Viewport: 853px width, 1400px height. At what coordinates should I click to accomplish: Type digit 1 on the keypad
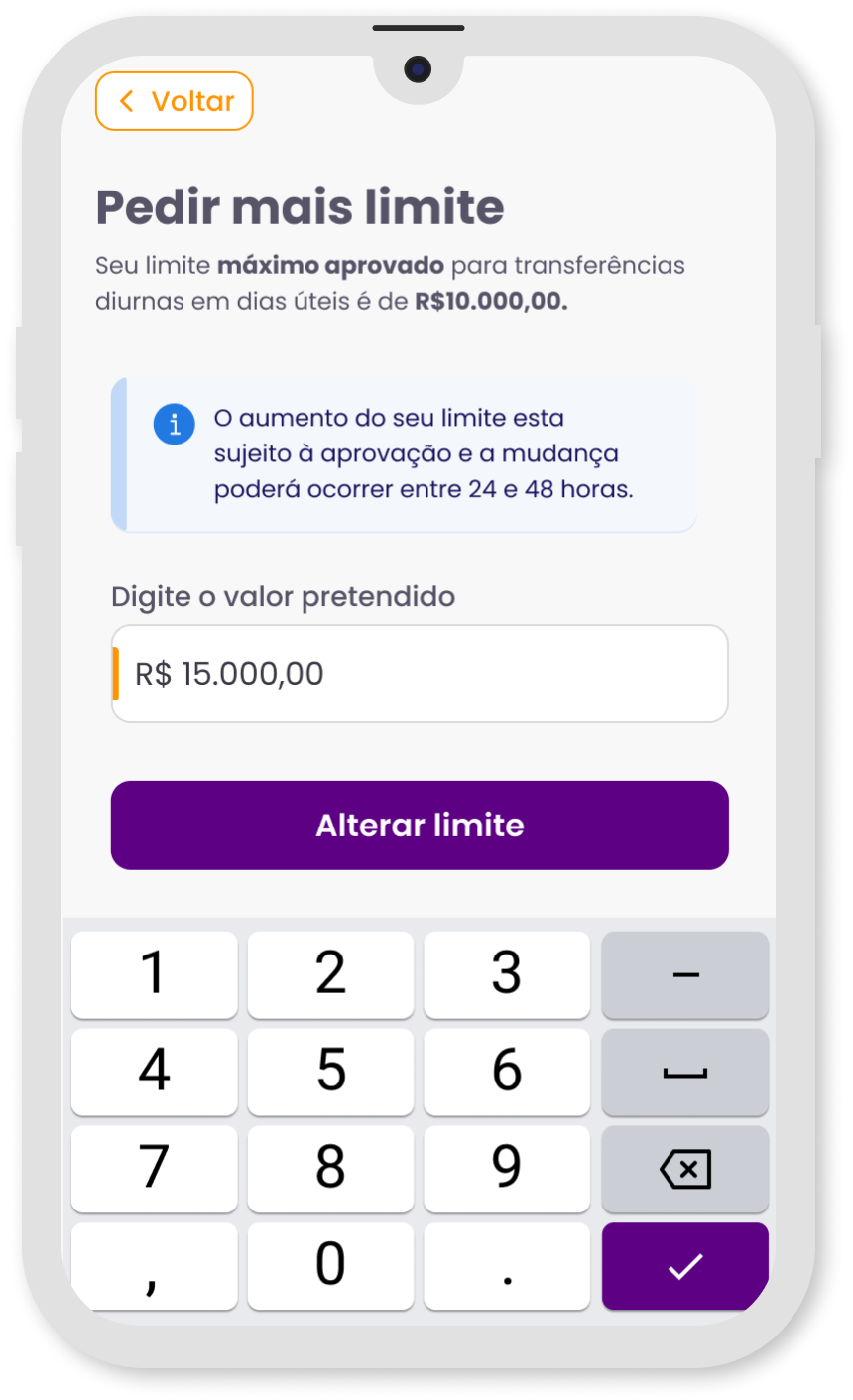click(155, 974)
